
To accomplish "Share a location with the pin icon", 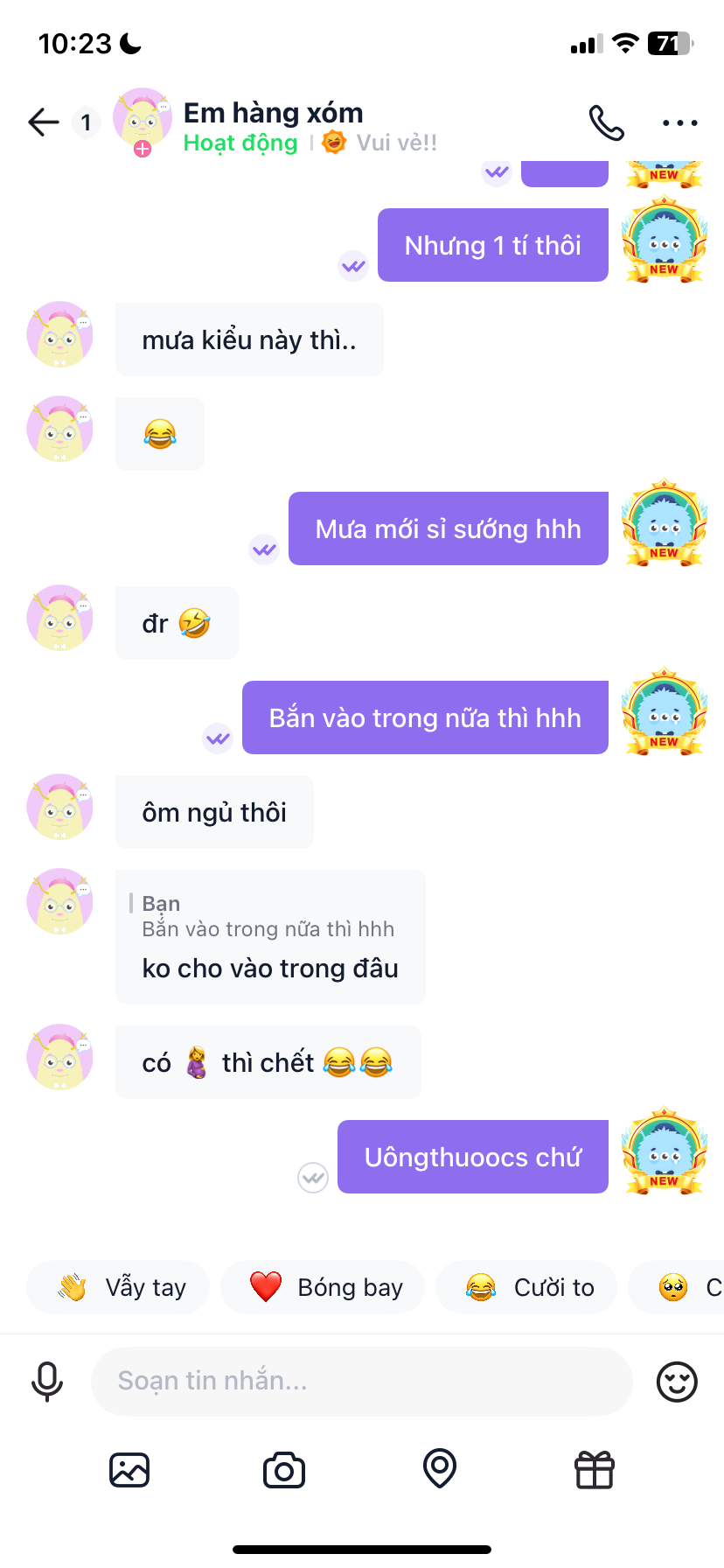I will coord(440,1468).
